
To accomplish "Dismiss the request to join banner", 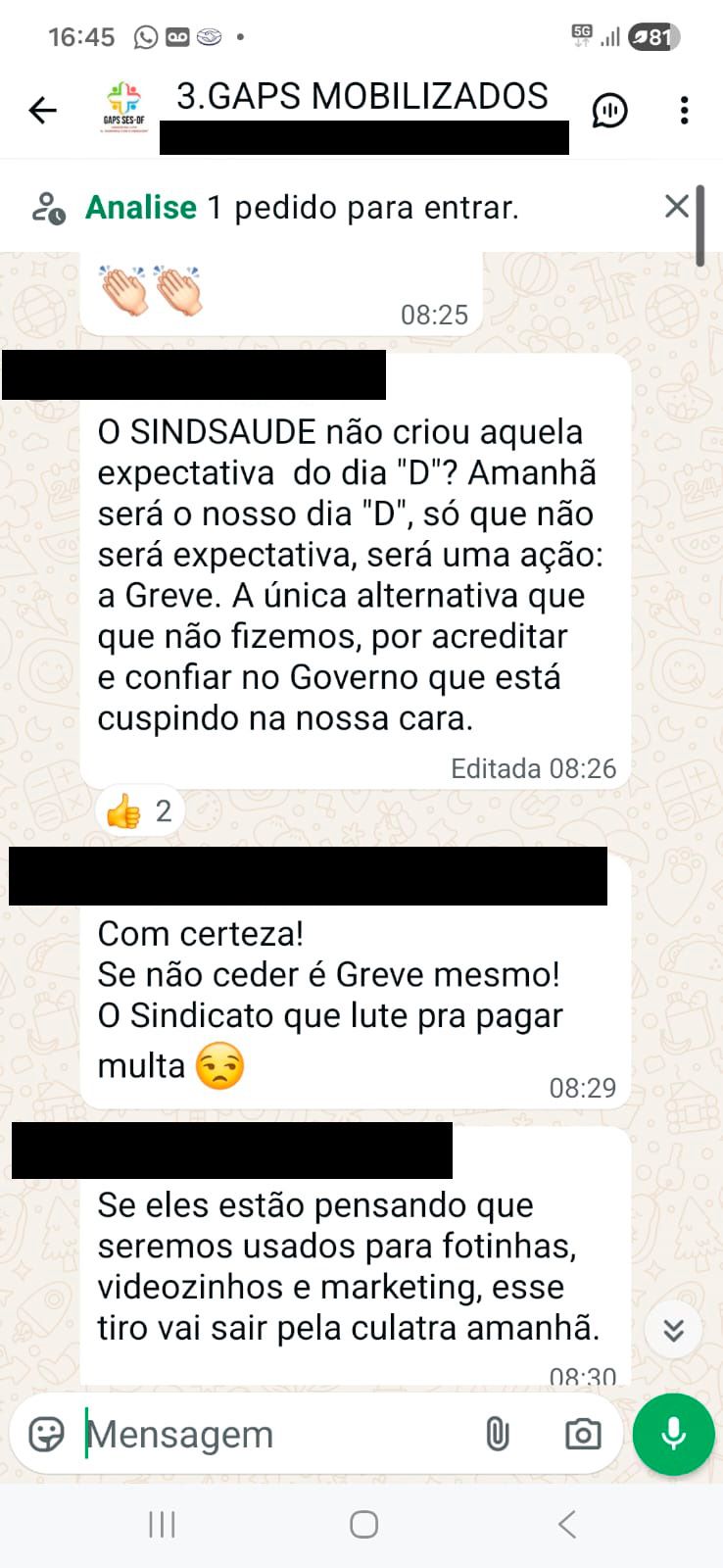I will click(676, 207).
